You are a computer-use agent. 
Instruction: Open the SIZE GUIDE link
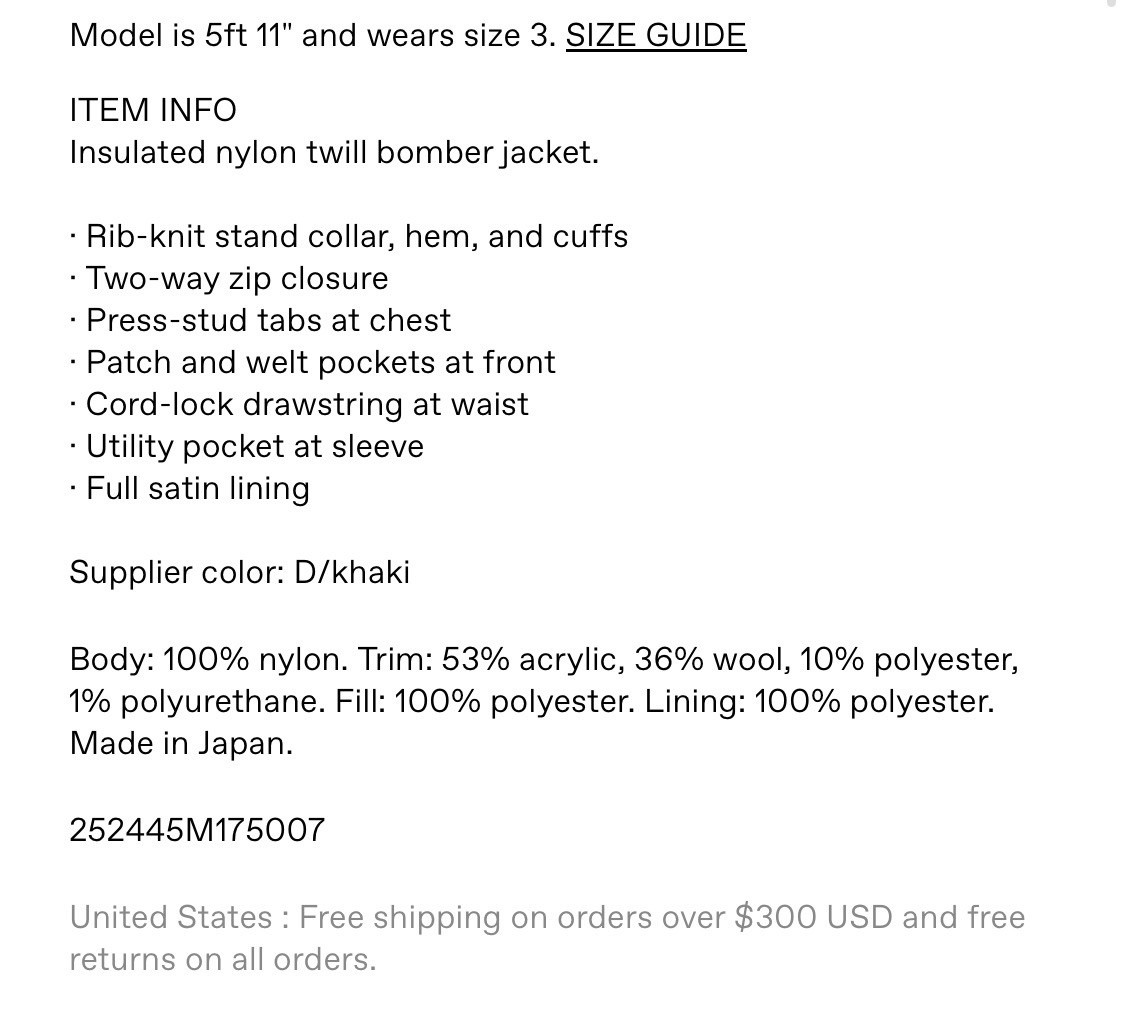pos(655,36)
